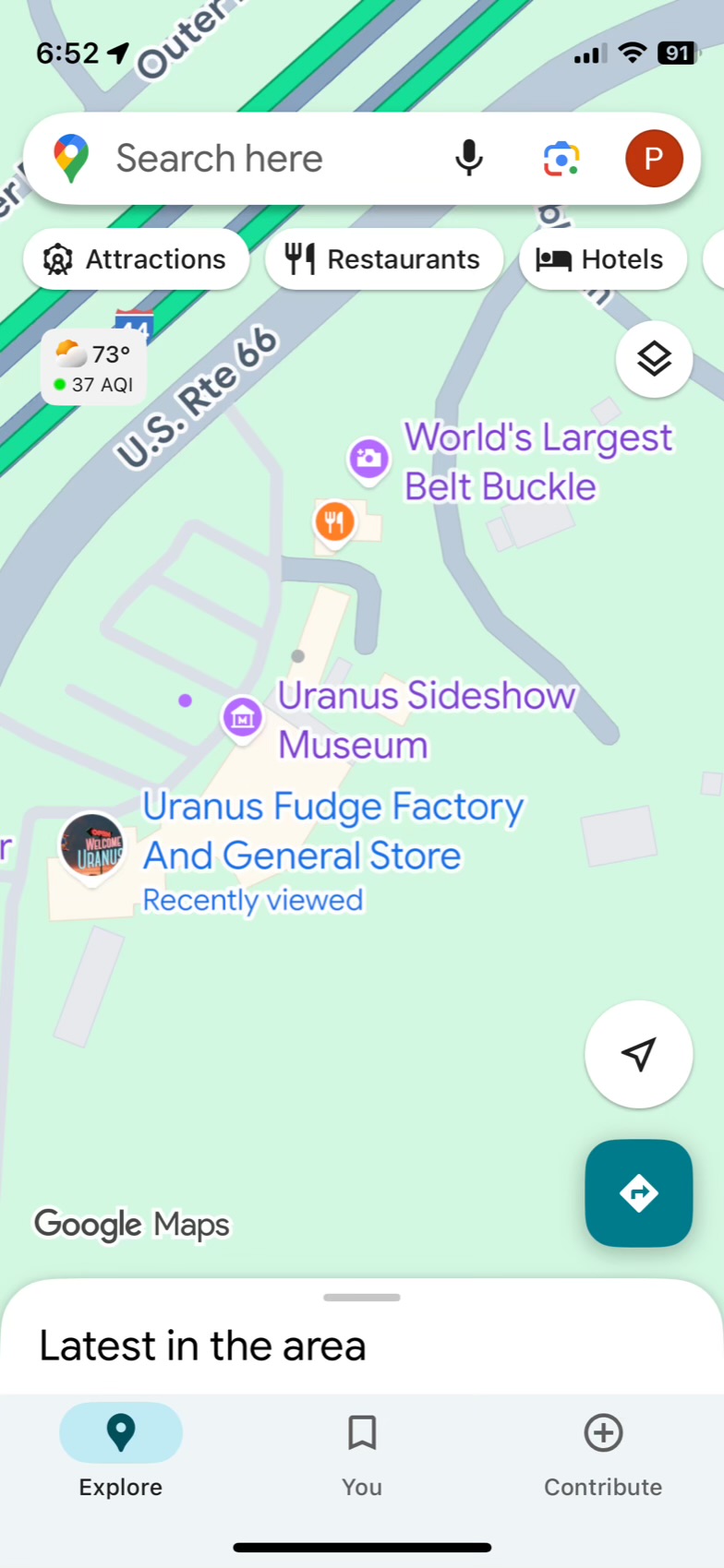Start voice search with the microphone
The width and height of the screenshot is (724, 1568).
pos(469,159)
